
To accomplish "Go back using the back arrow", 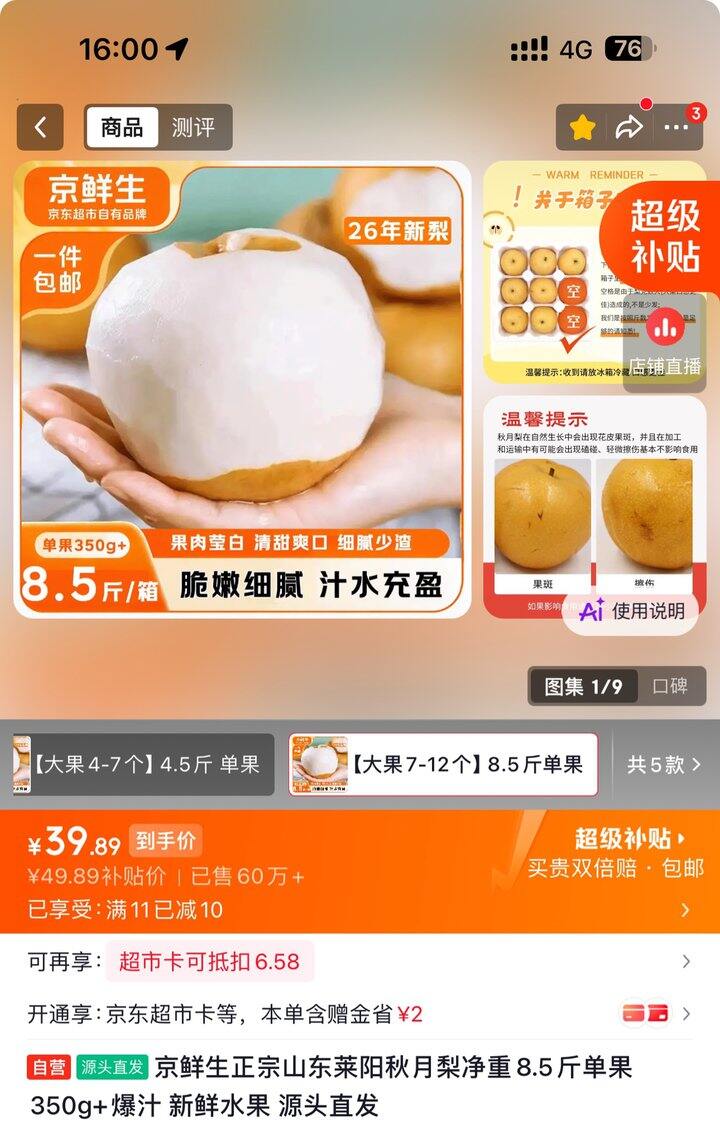I will [x=40, y=128].
